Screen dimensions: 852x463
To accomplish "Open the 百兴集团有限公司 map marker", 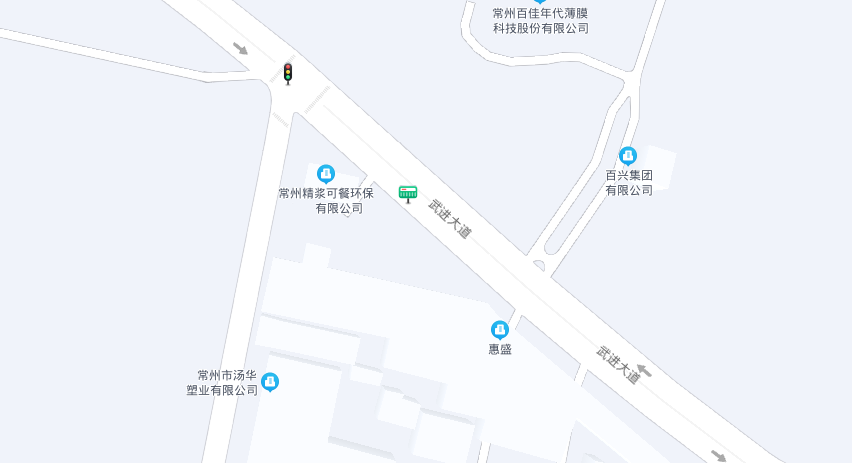I will pyautogui.click(x=628, y=156).
